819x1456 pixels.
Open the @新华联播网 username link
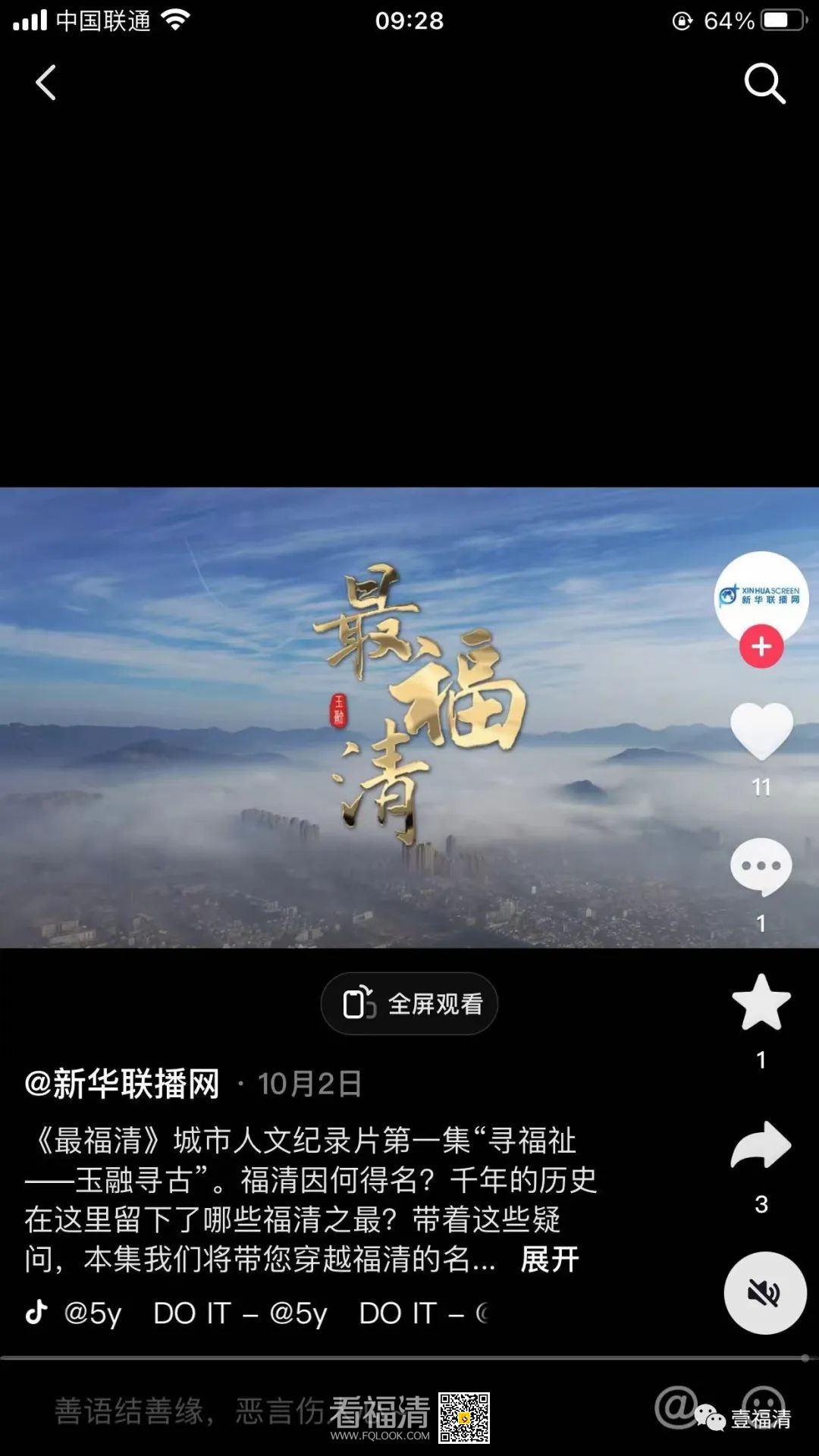coord(122,1084)
